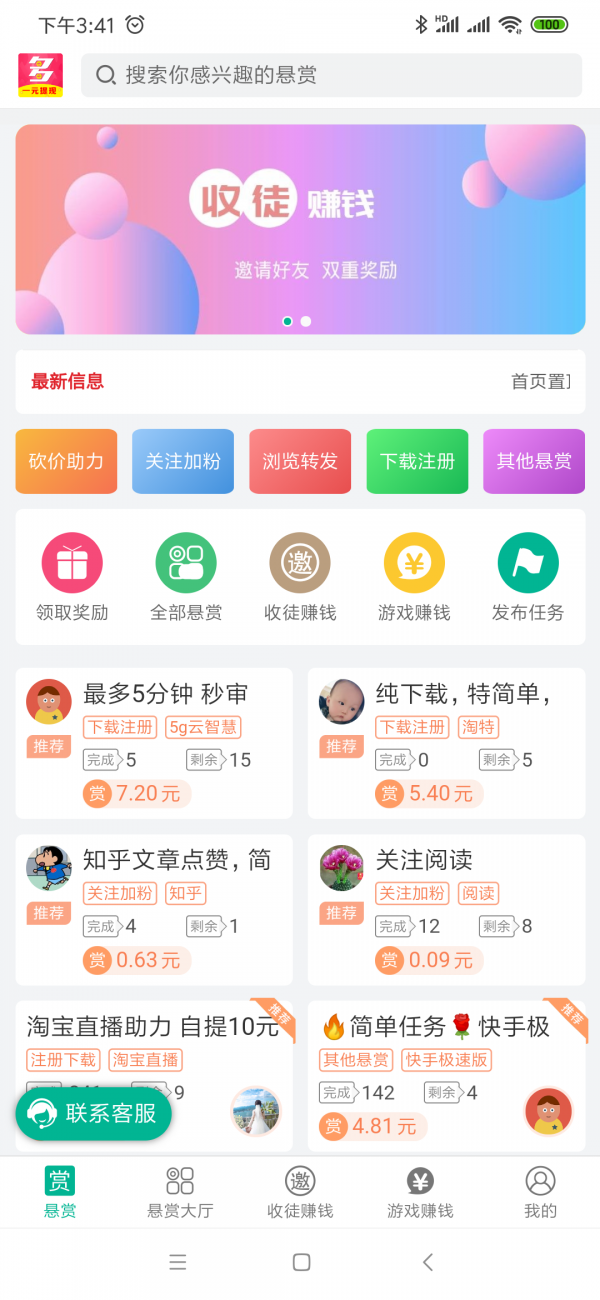
Task: Open the 纯下载，特简单 task card
Action: [446, 743]
